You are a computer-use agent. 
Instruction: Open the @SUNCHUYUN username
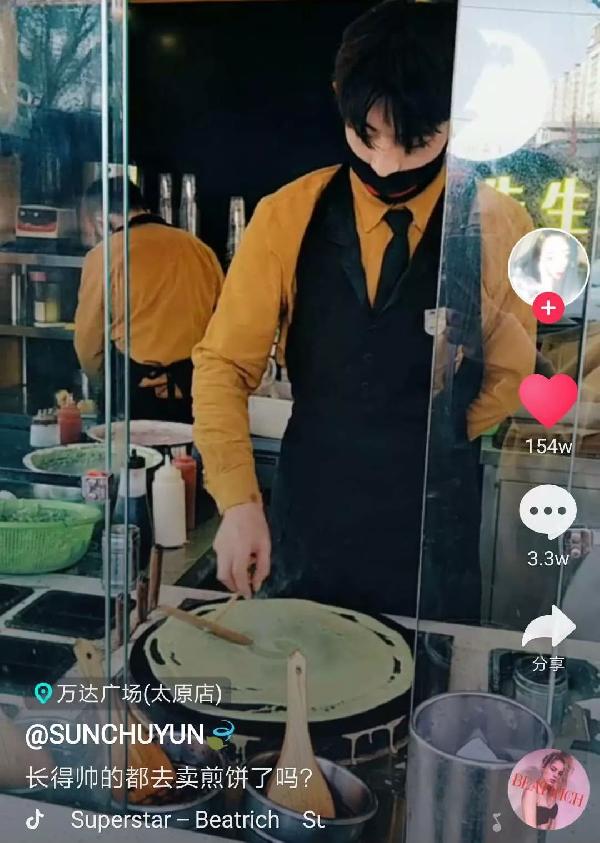tap(115, 733)
